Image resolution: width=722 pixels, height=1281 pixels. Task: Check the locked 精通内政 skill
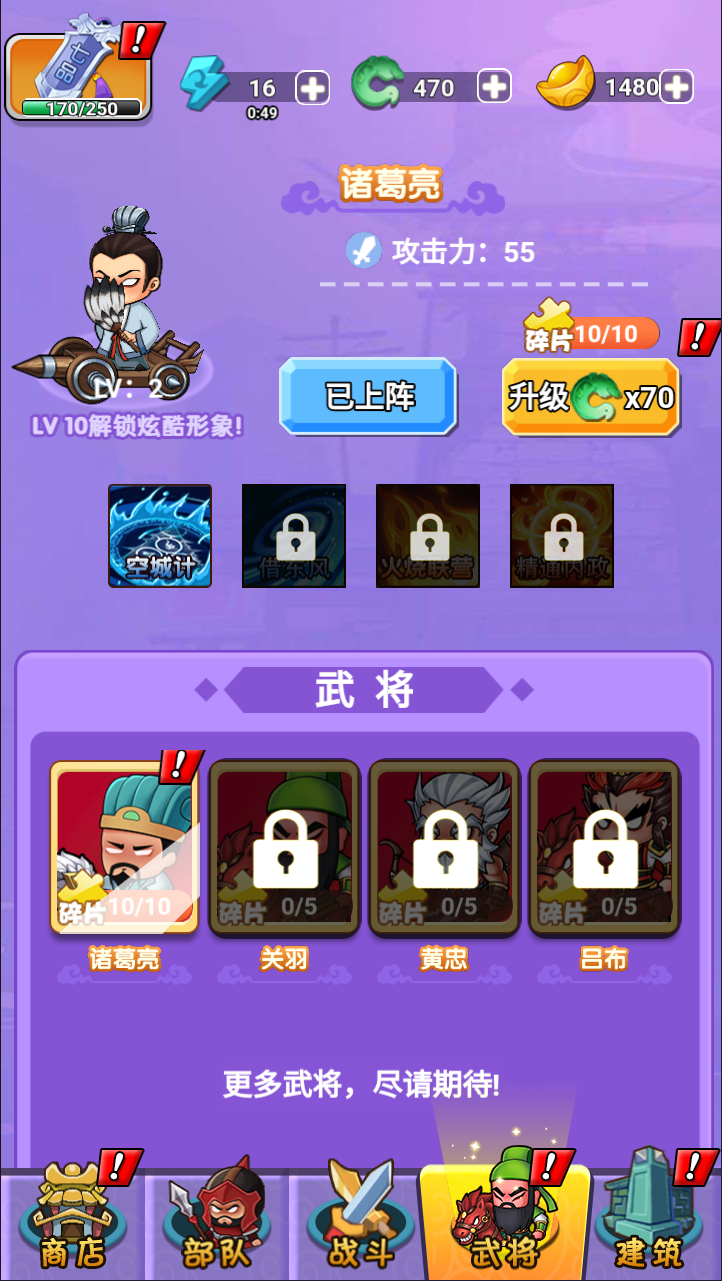click(562, 536)
